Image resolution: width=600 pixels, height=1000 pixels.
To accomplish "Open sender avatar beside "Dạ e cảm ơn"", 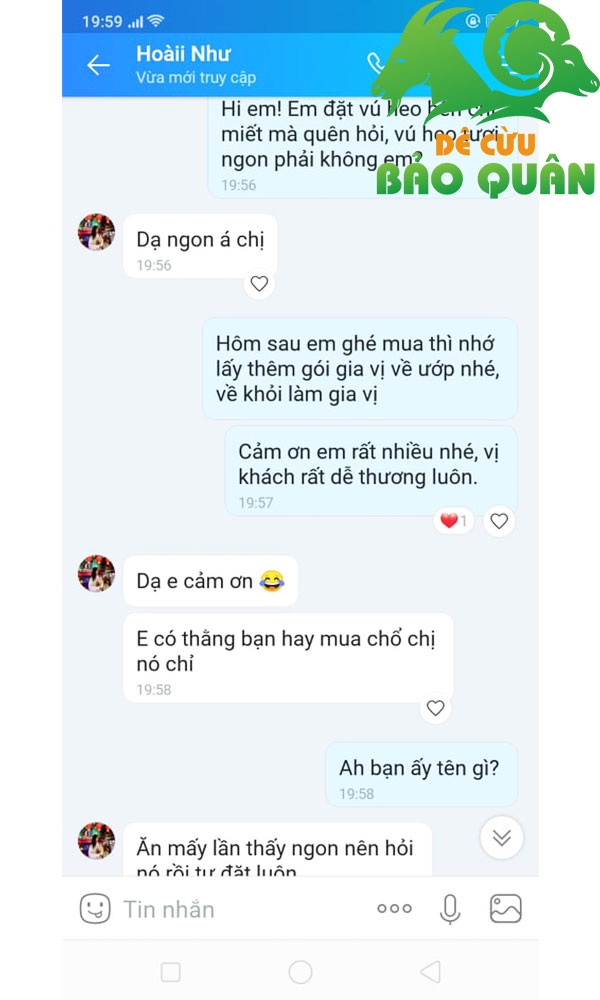I will click(x=96, y=573).
